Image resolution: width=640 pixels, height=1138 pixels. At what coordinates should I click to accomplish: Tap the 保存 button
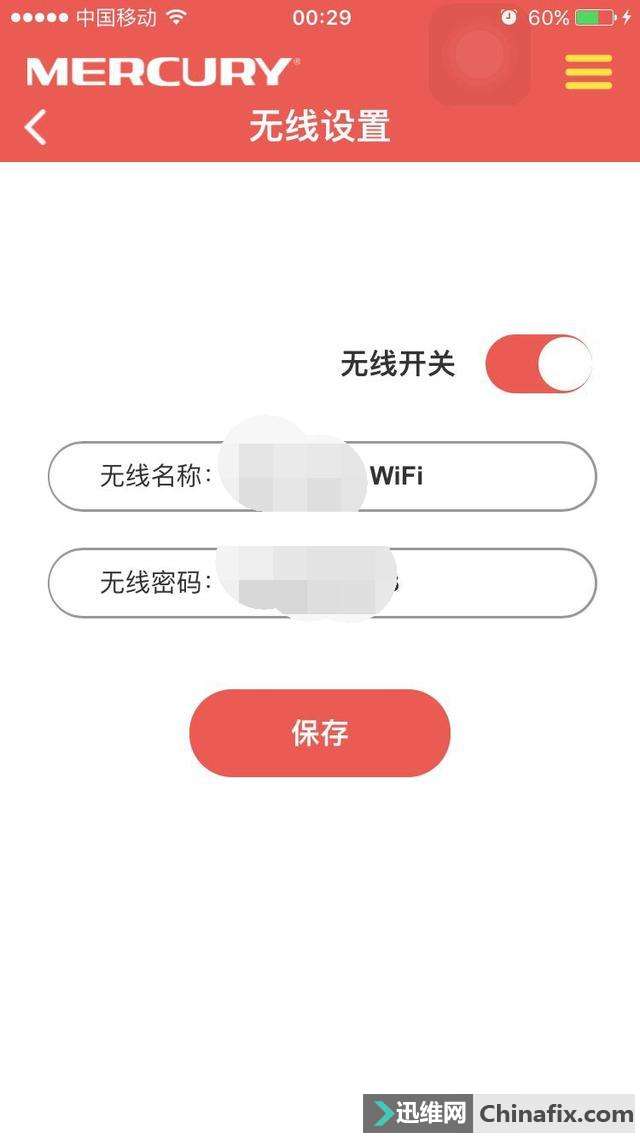tap(320, 733)
